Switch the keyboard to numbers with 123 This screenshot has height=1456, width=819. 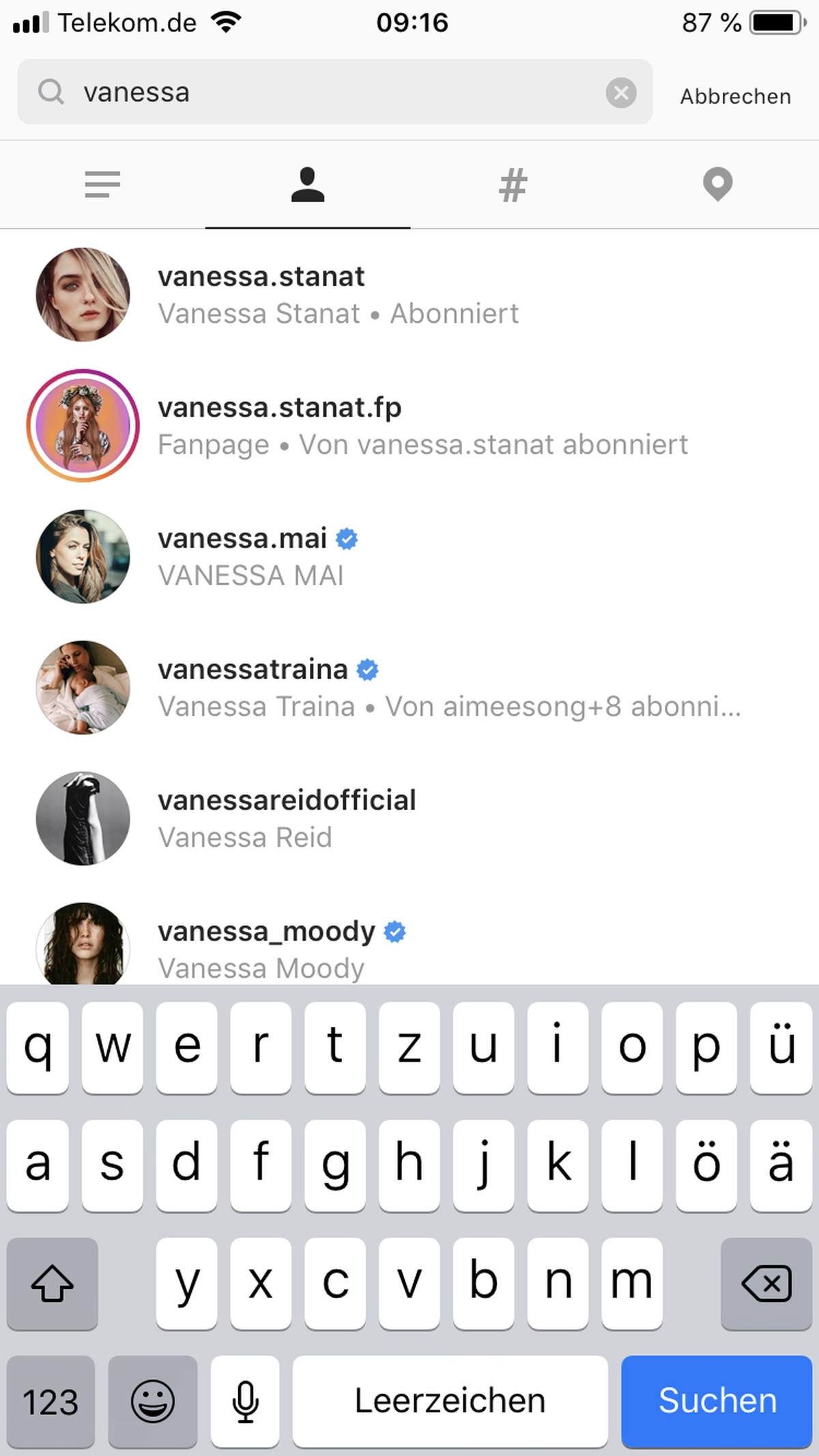coord(51,1401)
